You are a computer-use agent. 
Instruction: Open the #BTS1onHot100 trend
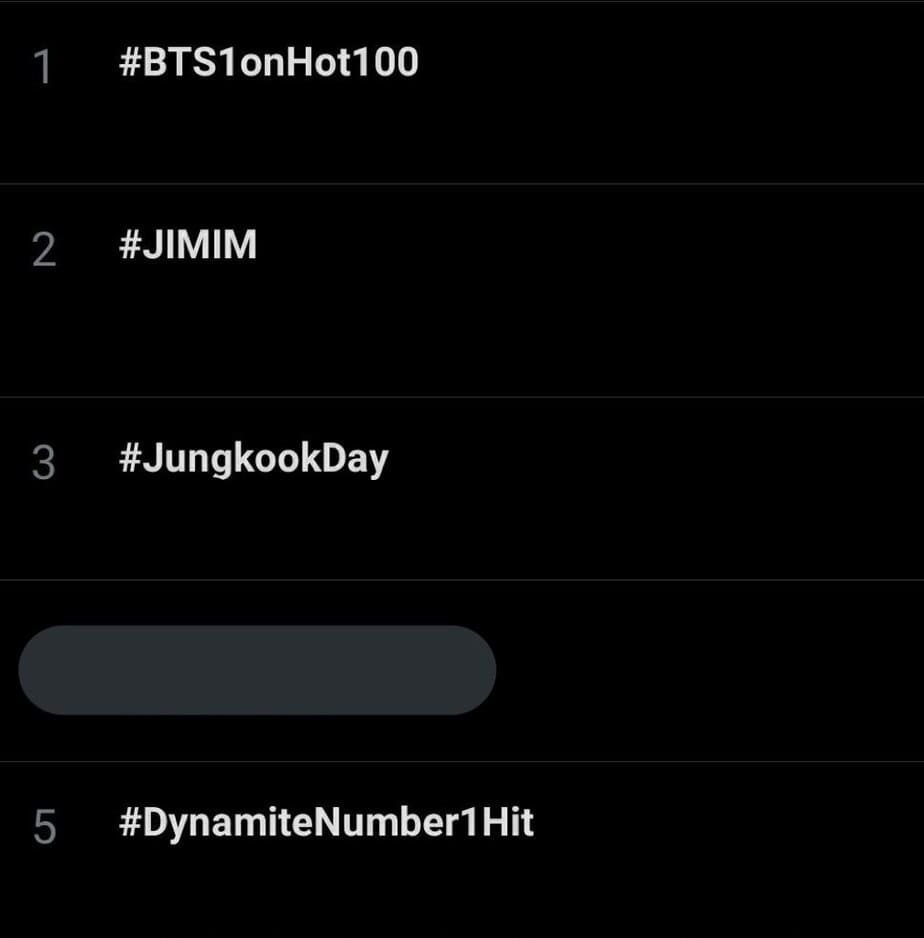268,63
